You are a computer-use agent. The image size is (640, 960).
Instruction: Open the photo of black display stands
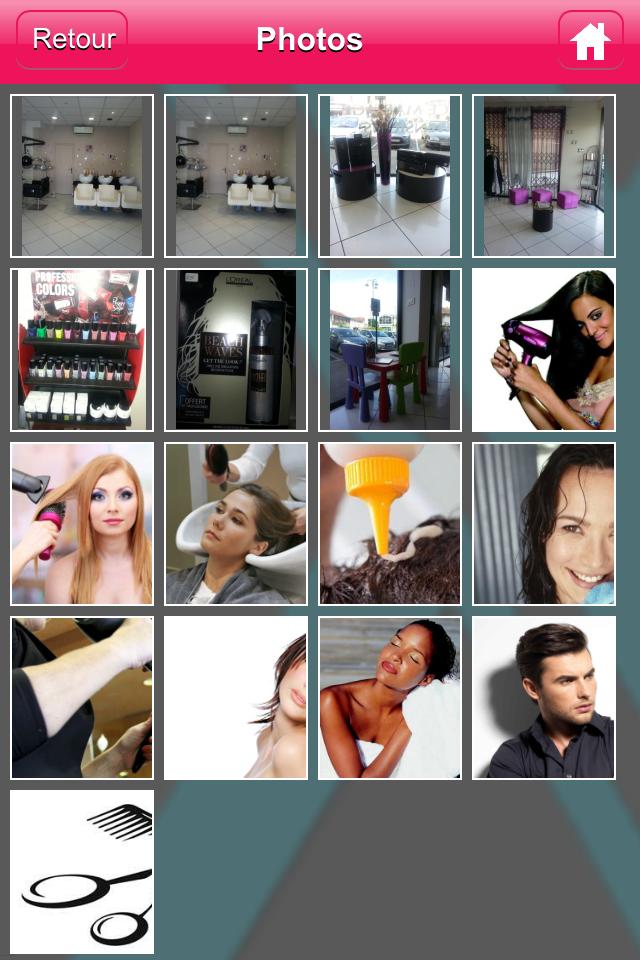pos(390,176)
